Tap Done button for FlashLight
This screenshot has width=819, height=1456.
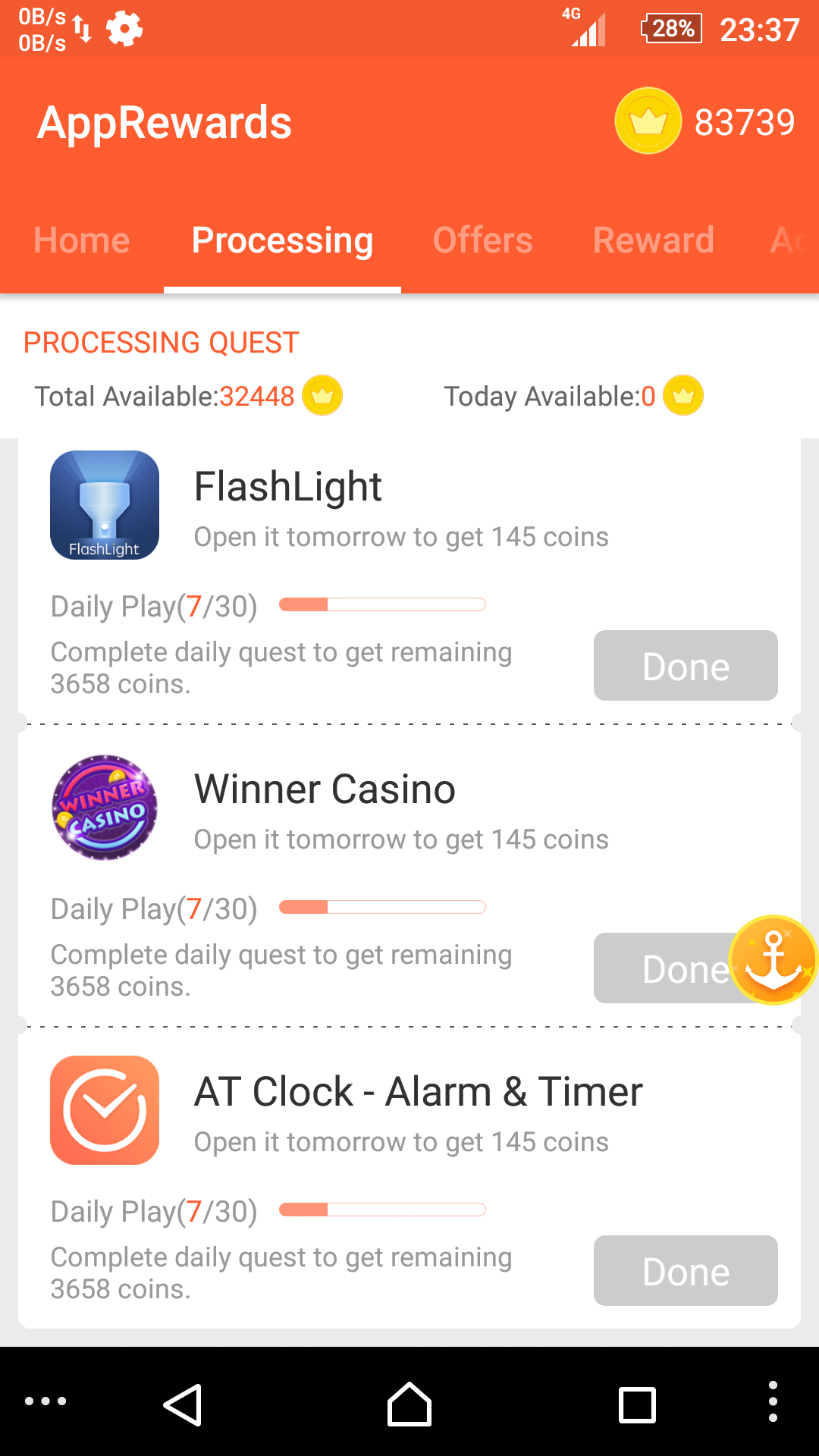(x=685, y=666)
